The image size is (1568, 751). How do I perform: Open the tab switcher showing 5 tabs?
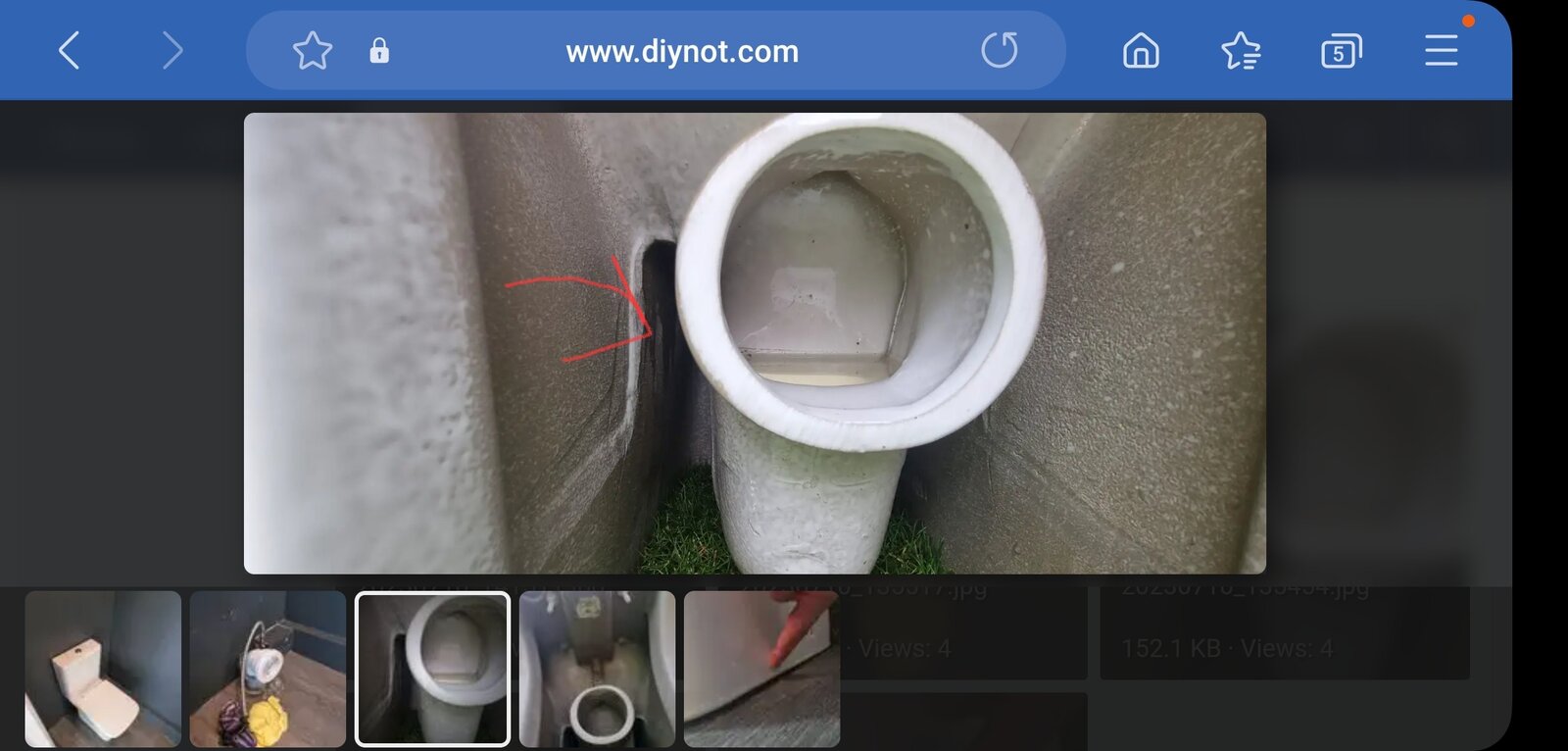click(x=1341, y=51)
